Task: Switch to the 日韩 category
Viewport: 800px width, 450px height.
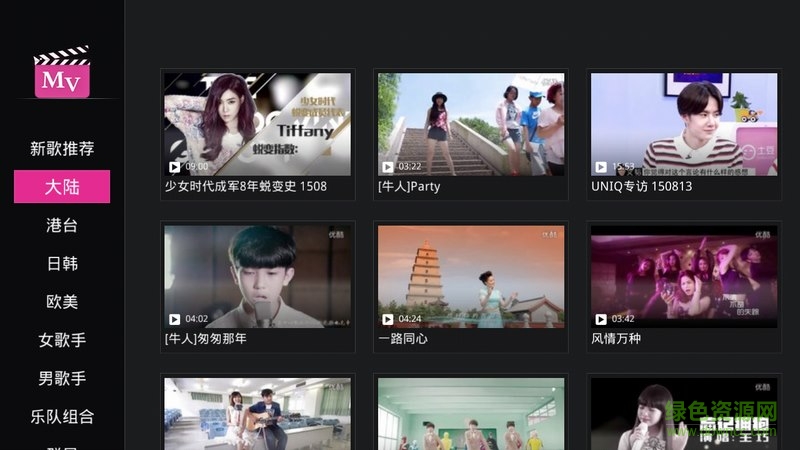Action: [x=62, y=264]
